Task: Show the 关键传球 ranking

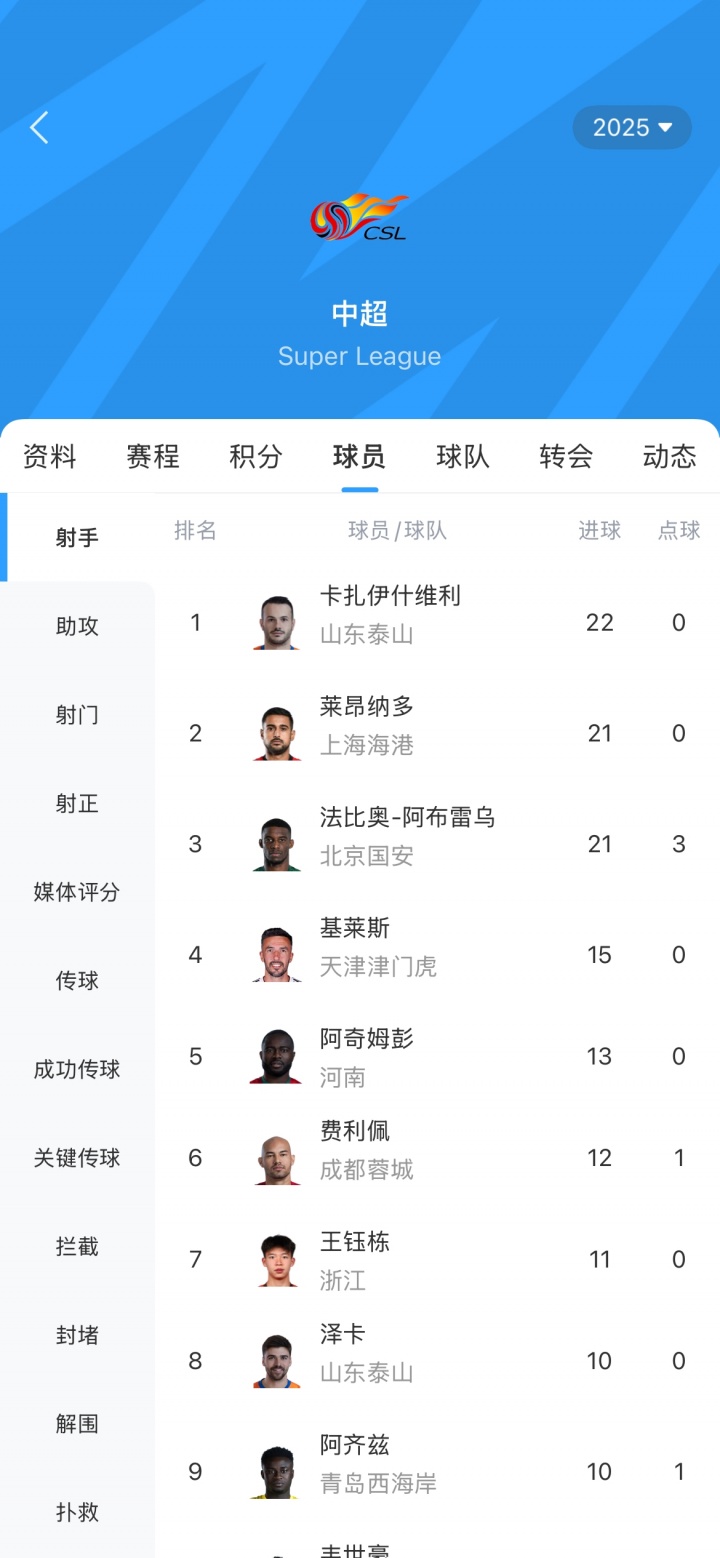Action: pyautogui.click(x=77, y=1158)
